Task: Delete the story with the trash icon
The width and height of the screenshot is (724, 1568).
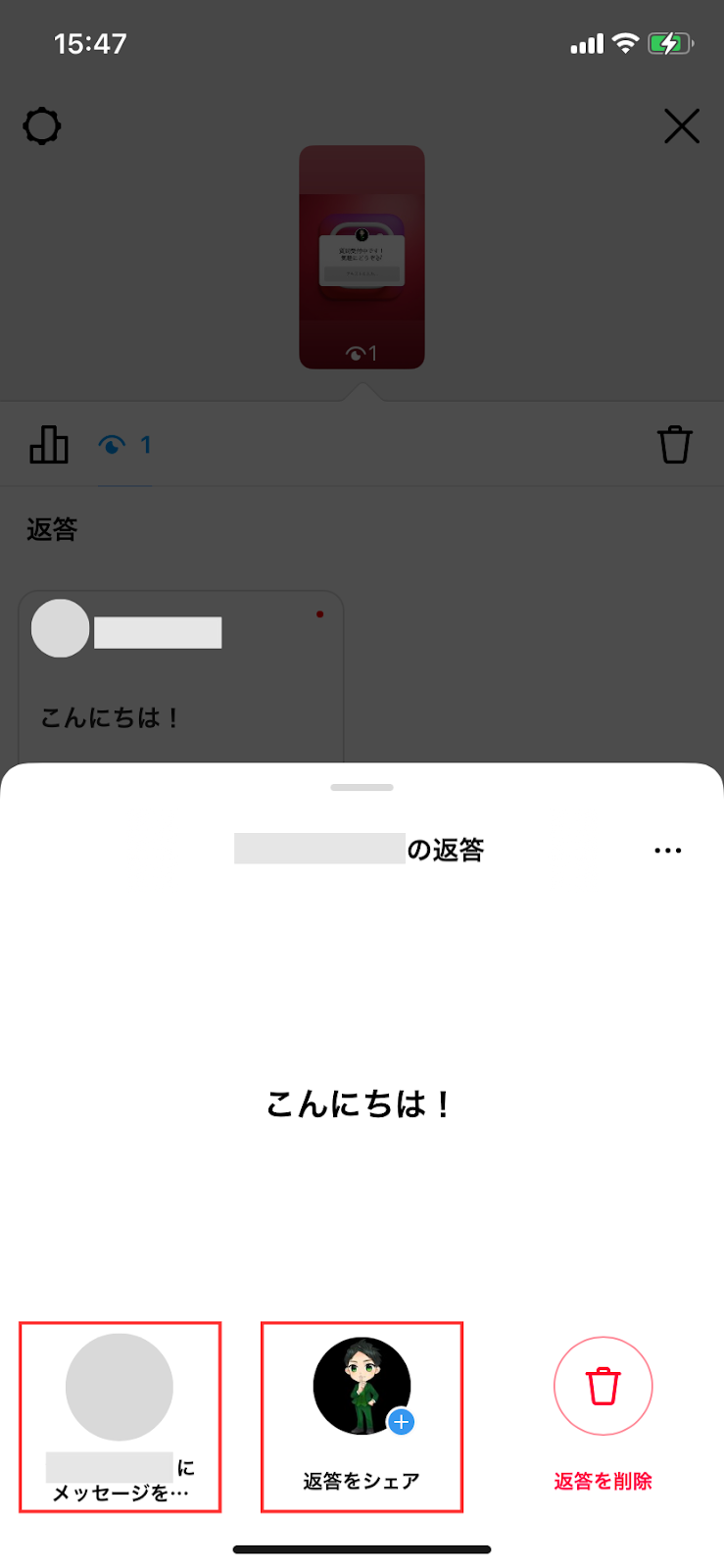Action: click(x=675, y=445)
